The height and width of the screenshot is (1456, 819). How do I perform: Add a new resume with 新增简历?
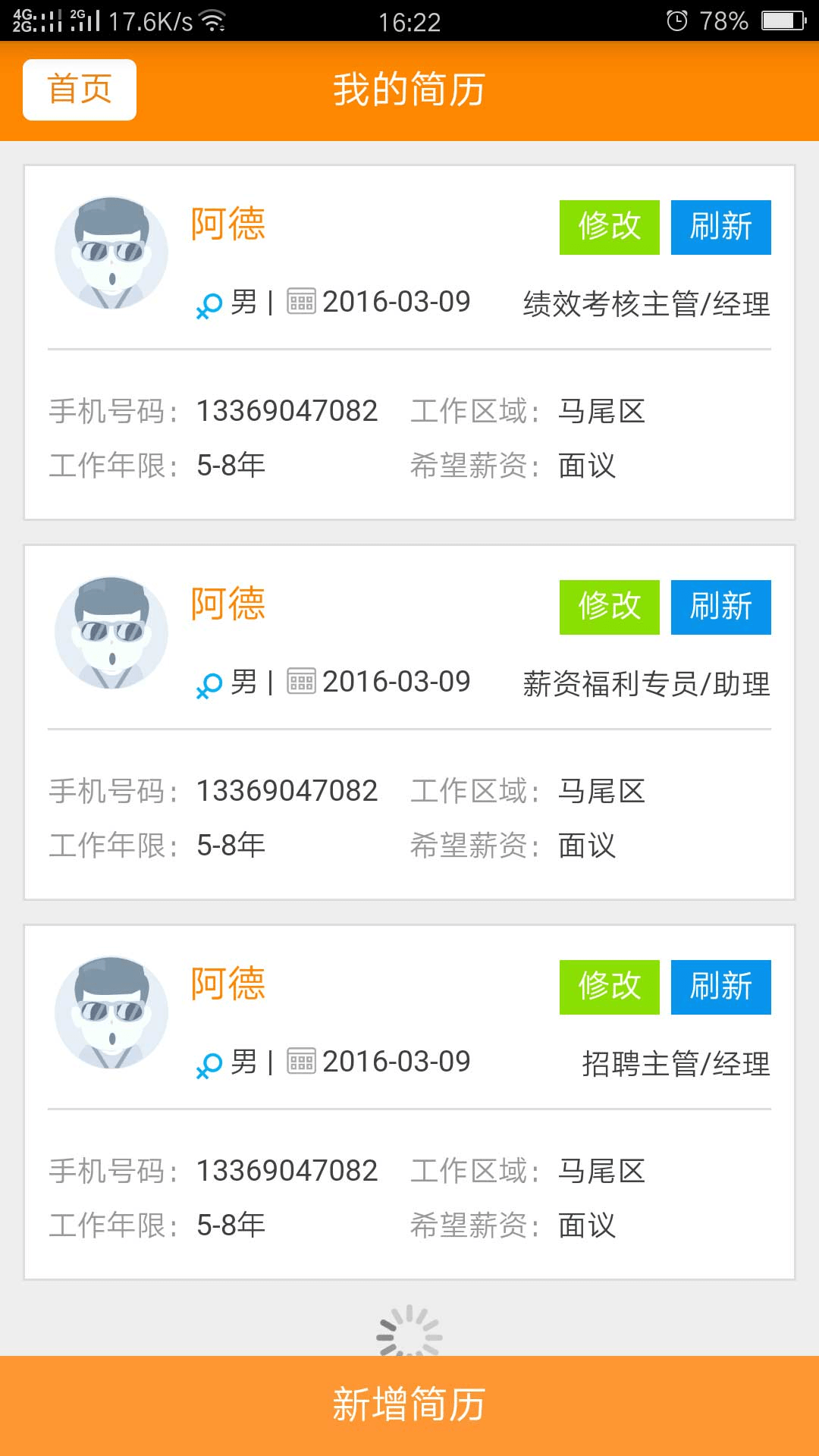point(409,1405)
